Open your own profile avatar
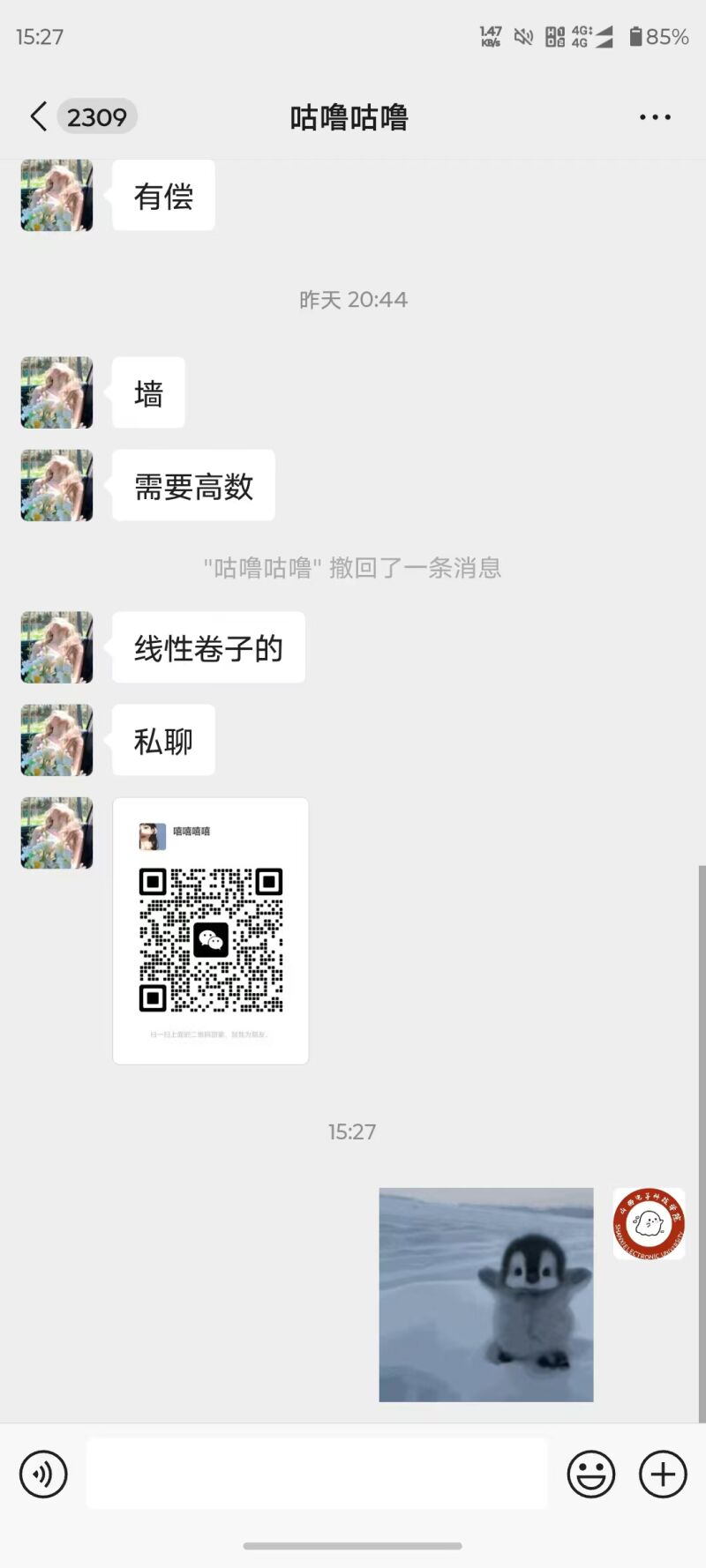The image size is (706, 1568). coord(649,1223)
